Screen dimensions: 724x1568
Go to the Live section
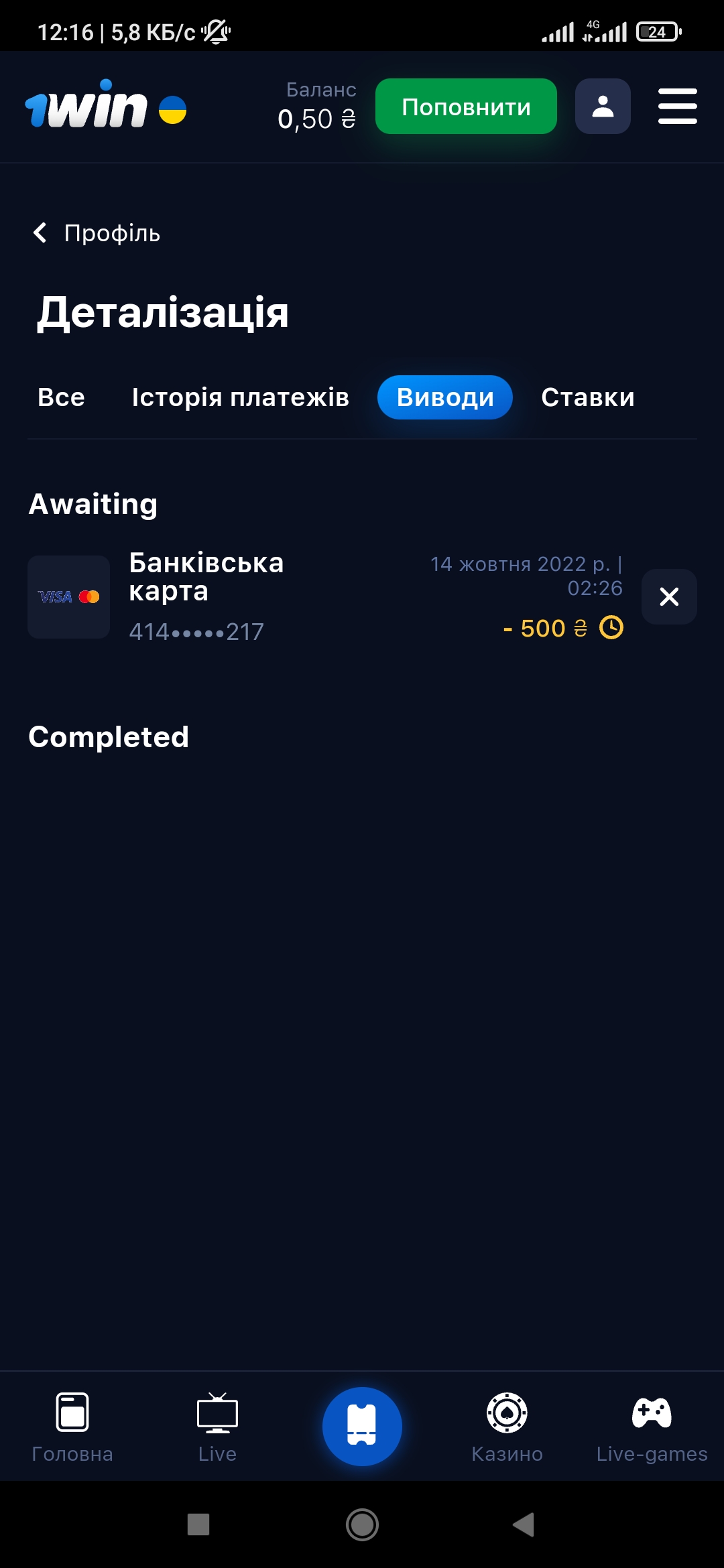217,1426
